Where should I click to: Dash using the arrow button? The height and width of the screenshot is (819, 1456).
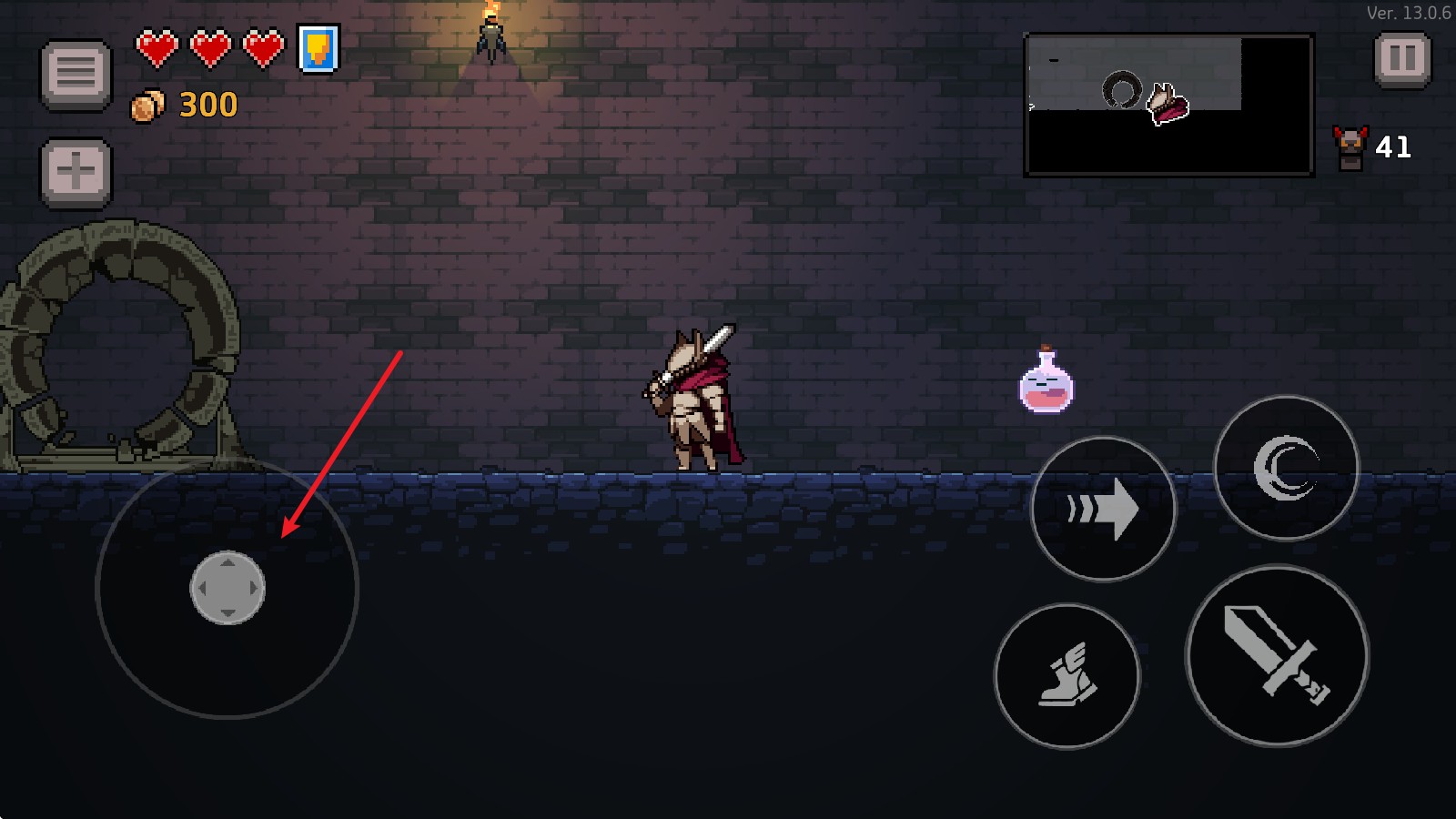pyautogui.click(x=1103, y=509)
